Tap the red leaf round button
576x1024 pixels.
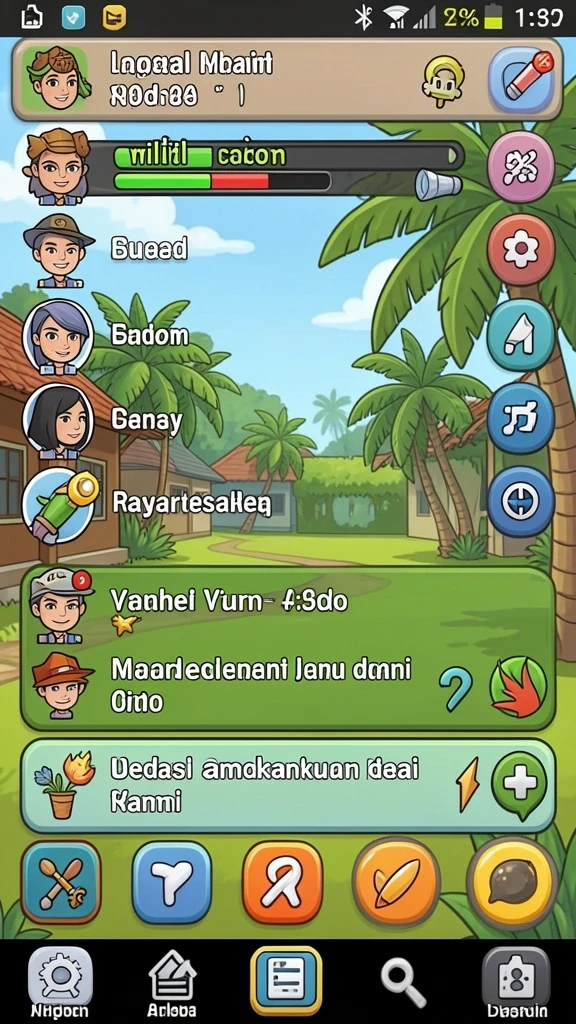[x=519, y=688]
